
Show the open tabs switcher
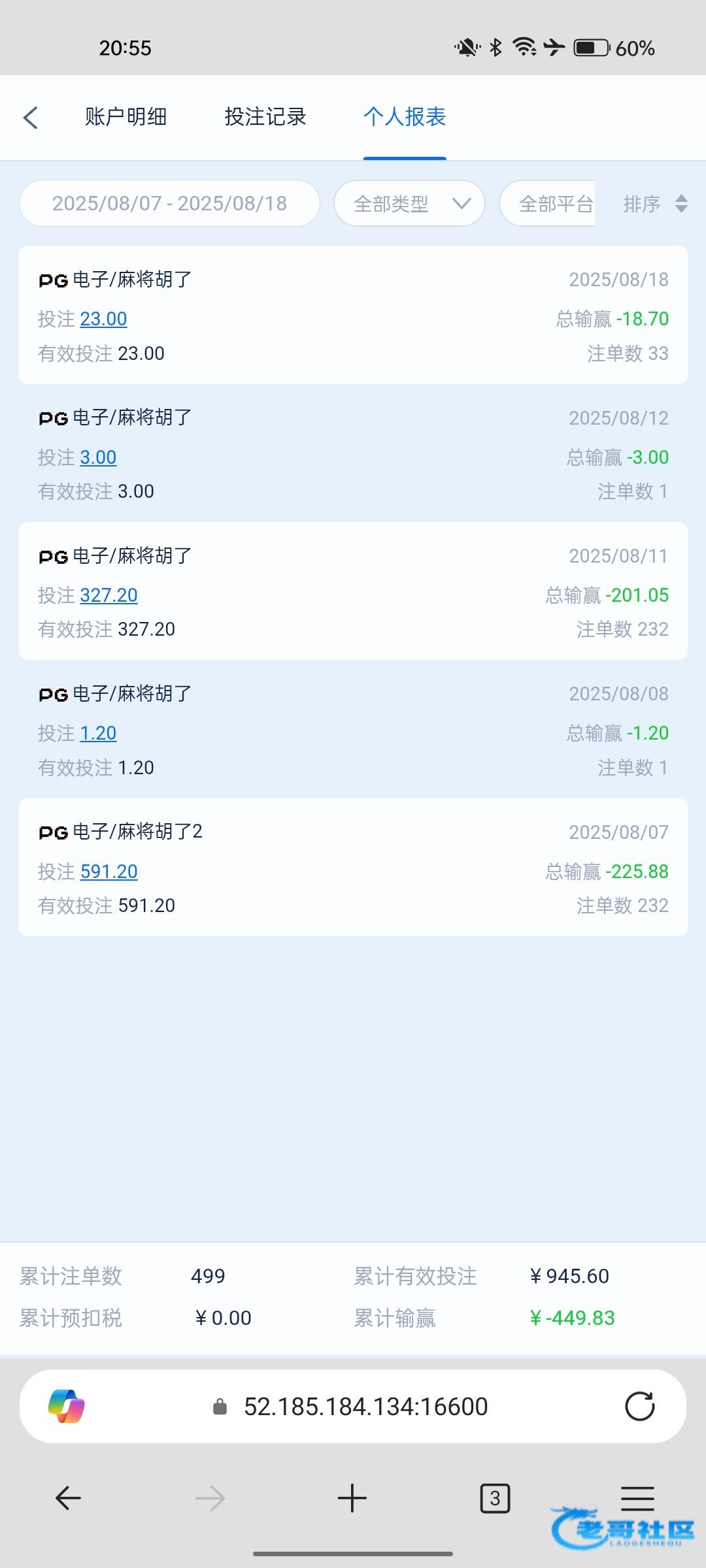[495, 1498]
